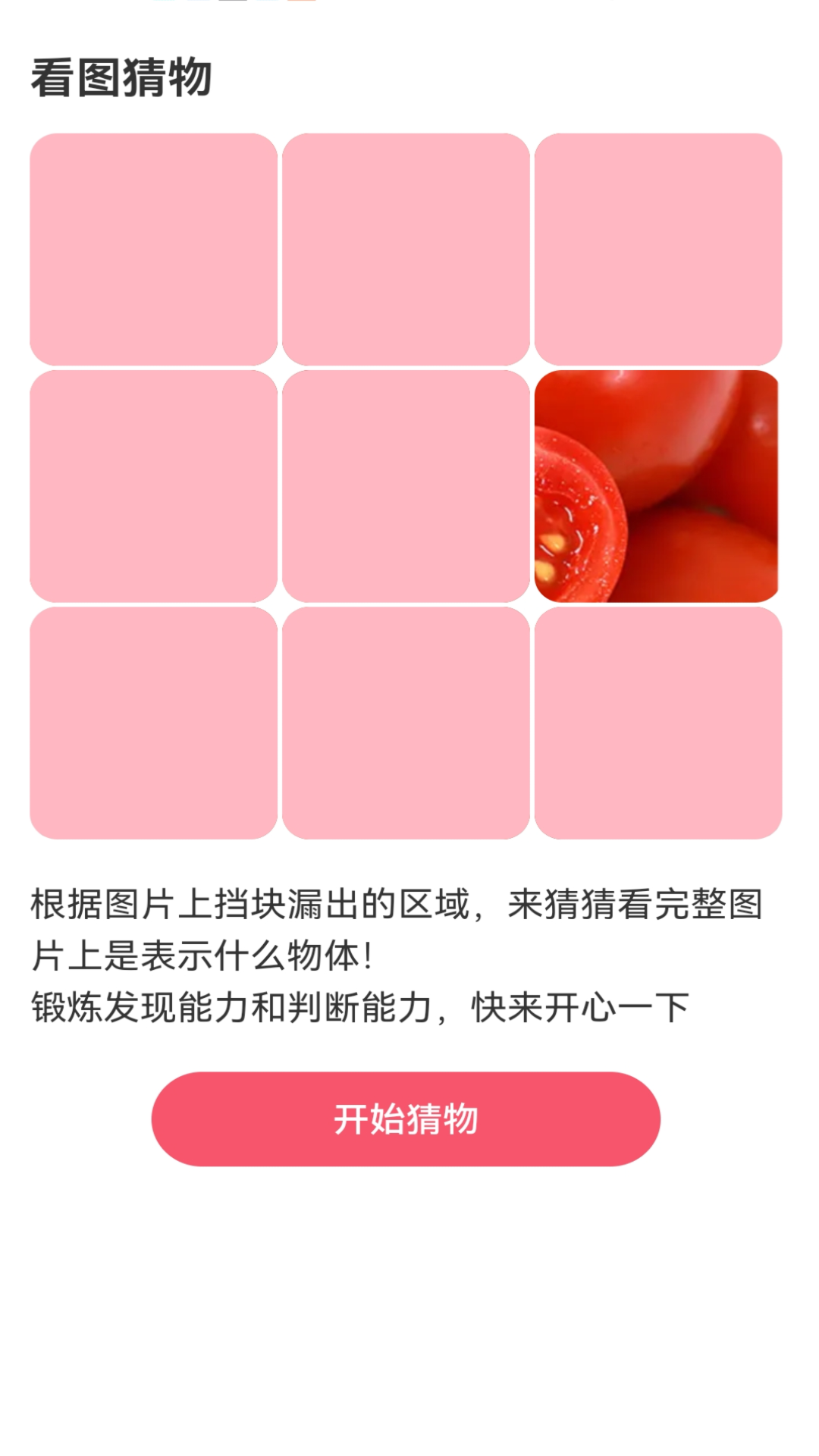Screen dimensions: 819x1456
Task: Click the game instruction text paragraph
Action: click(379, 929)
